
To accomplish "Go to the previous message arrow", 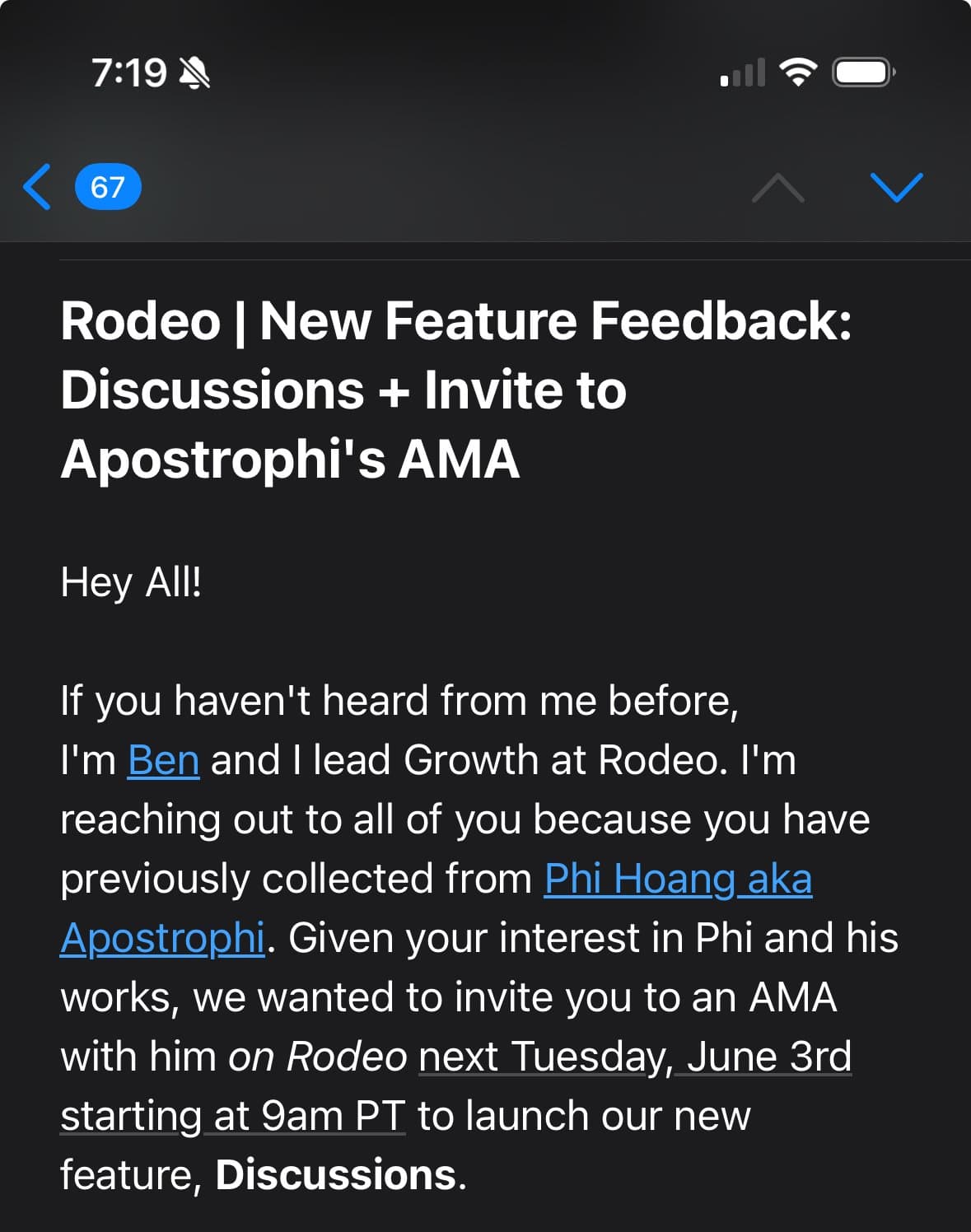I will click(x=777, y=188).
